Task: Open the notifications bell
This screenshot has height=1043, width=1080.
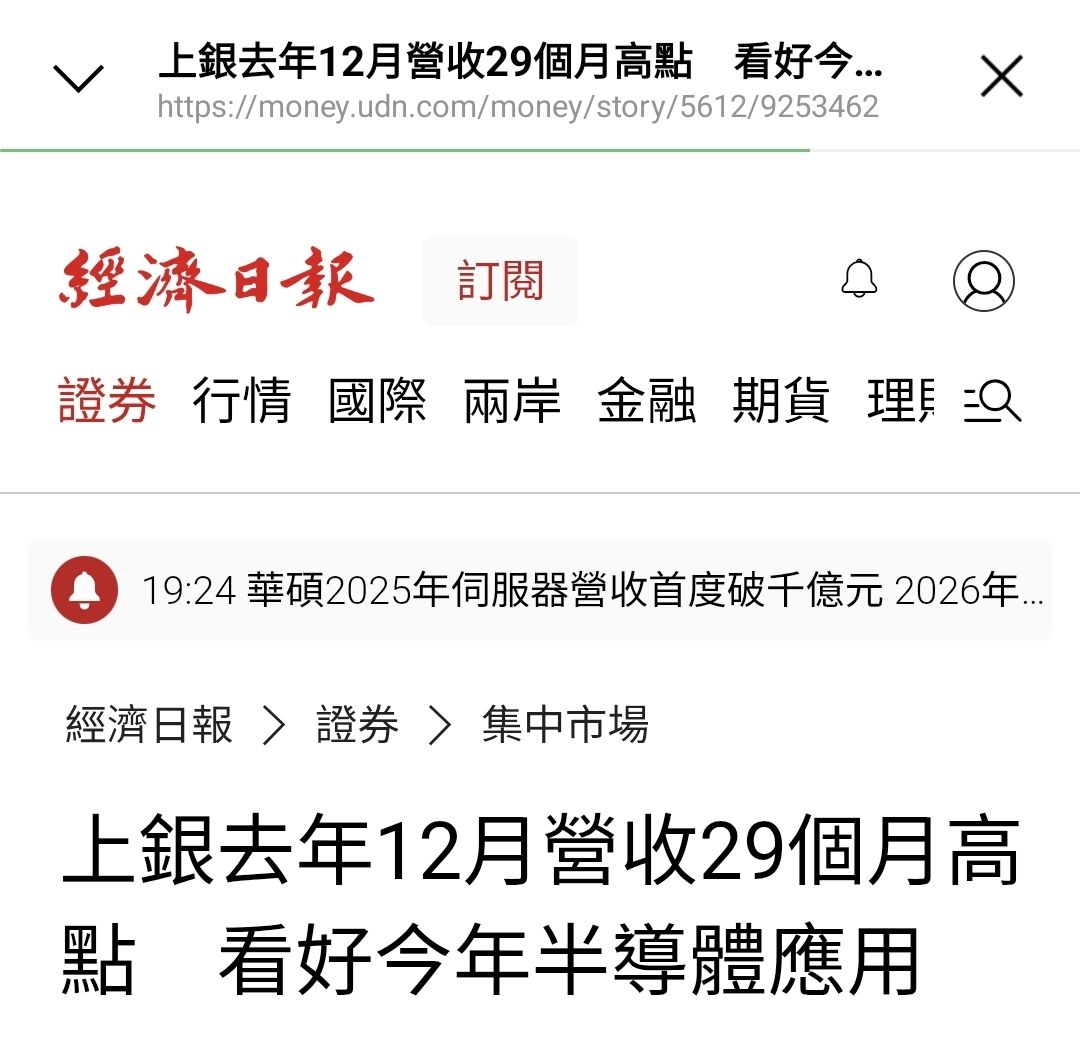Action: (859, 279)
